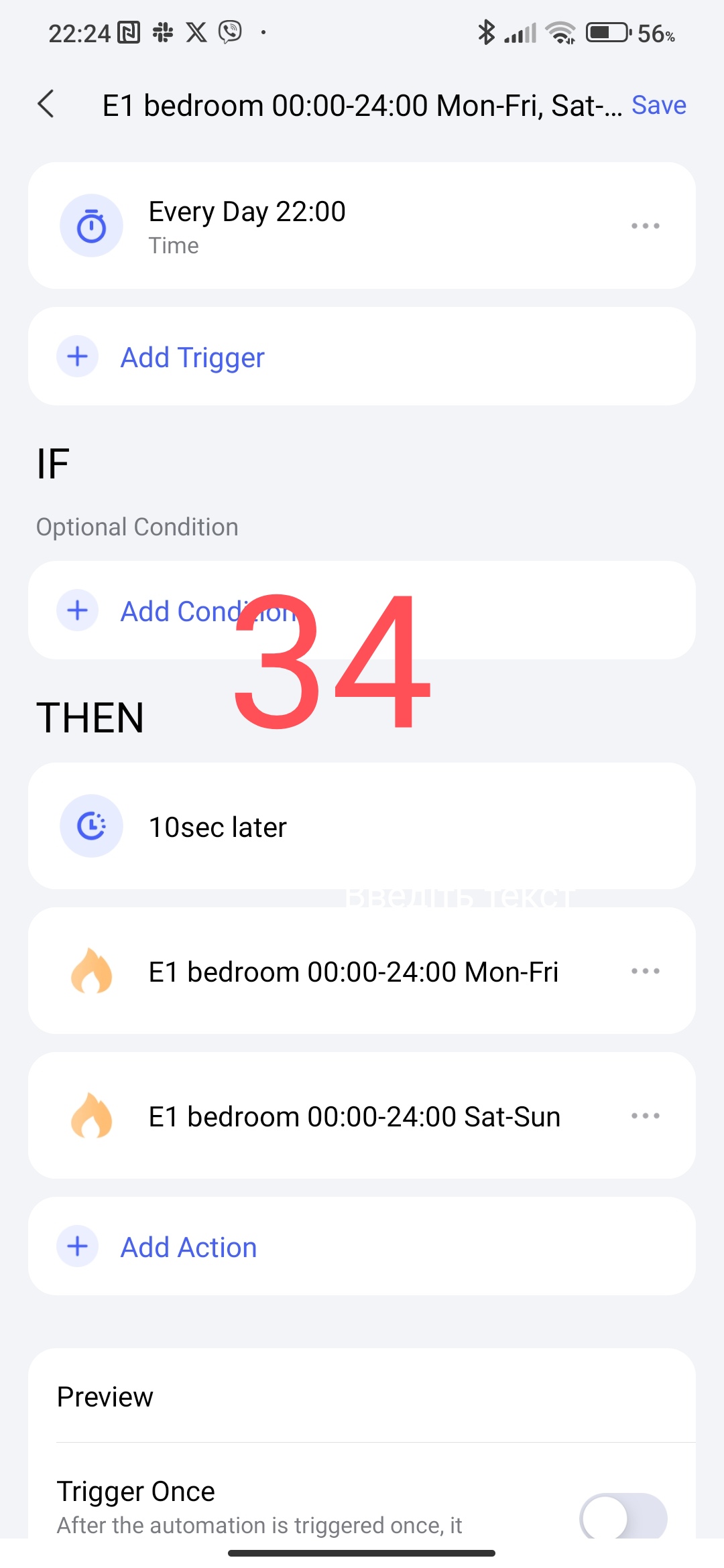724x1568 pixels.
Task: Add a new trigger
Action: [192, 357]
